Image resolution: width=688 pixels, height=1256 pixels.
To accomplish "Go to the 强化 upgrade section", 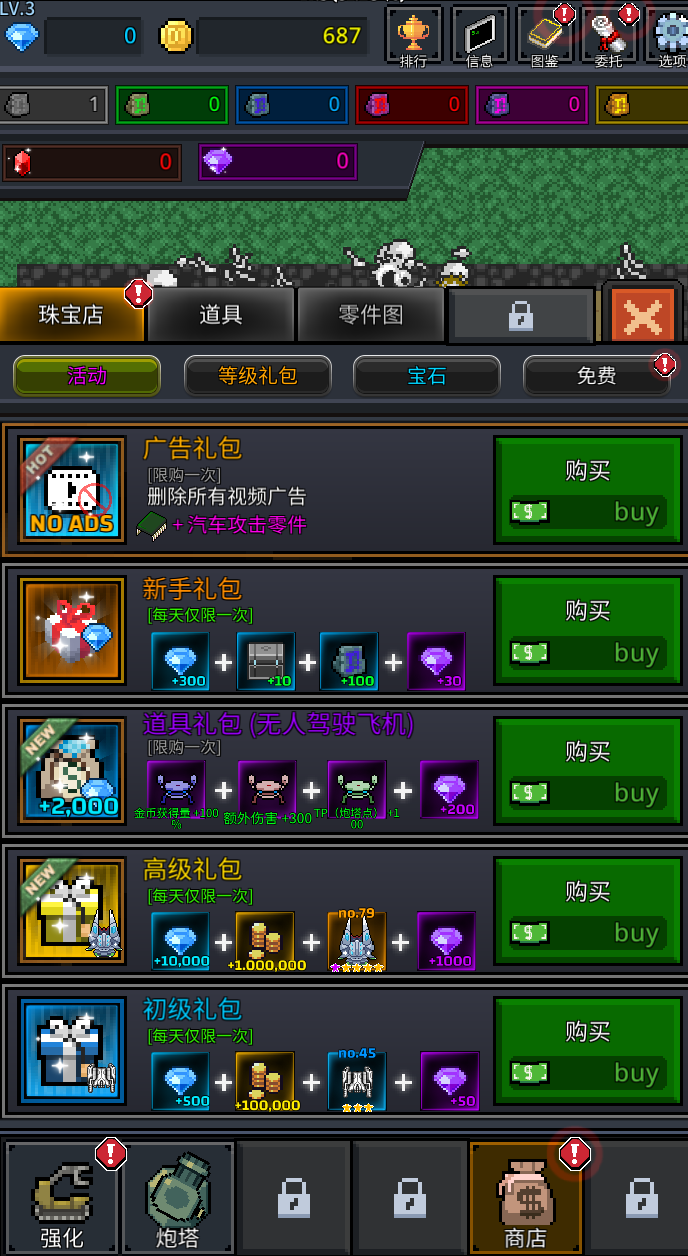I will coord(61,1198).
